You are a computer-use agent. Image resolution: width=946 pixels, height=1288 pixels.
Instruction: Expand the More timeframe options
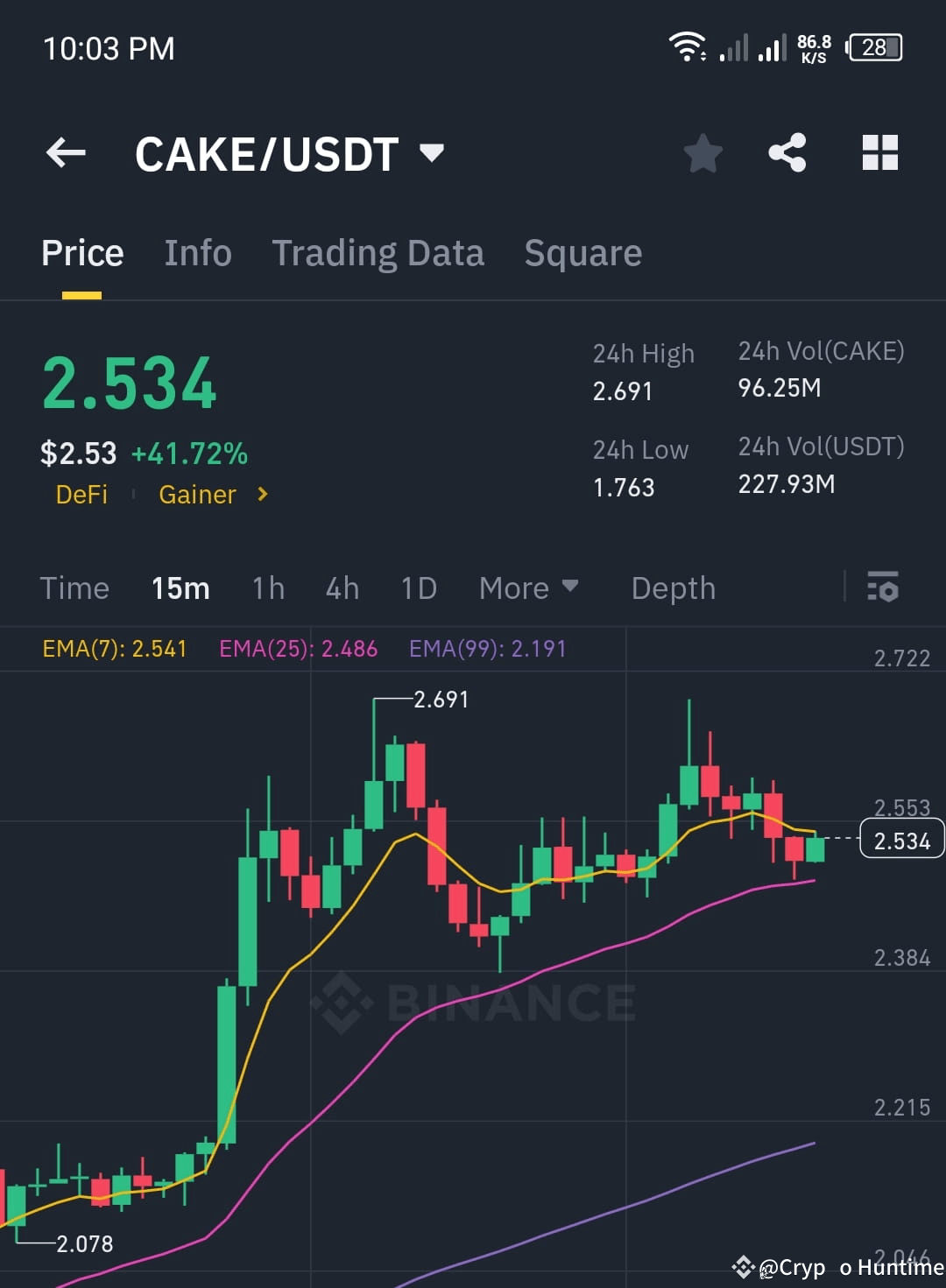[529, 588]
